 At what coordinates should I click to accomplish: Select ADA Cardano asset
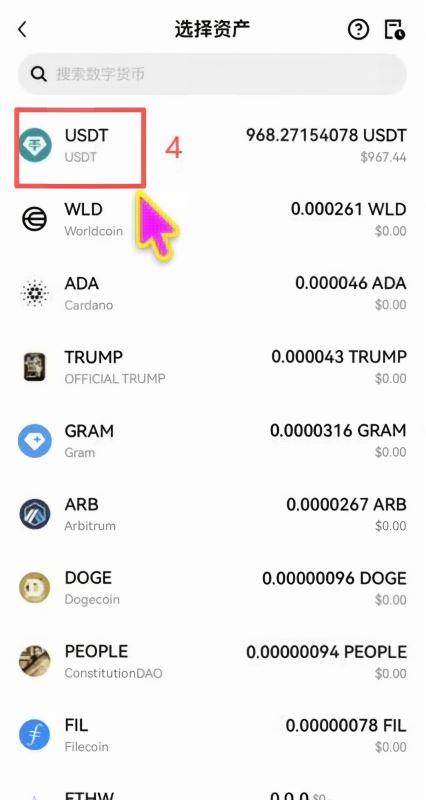coord(213,293)
